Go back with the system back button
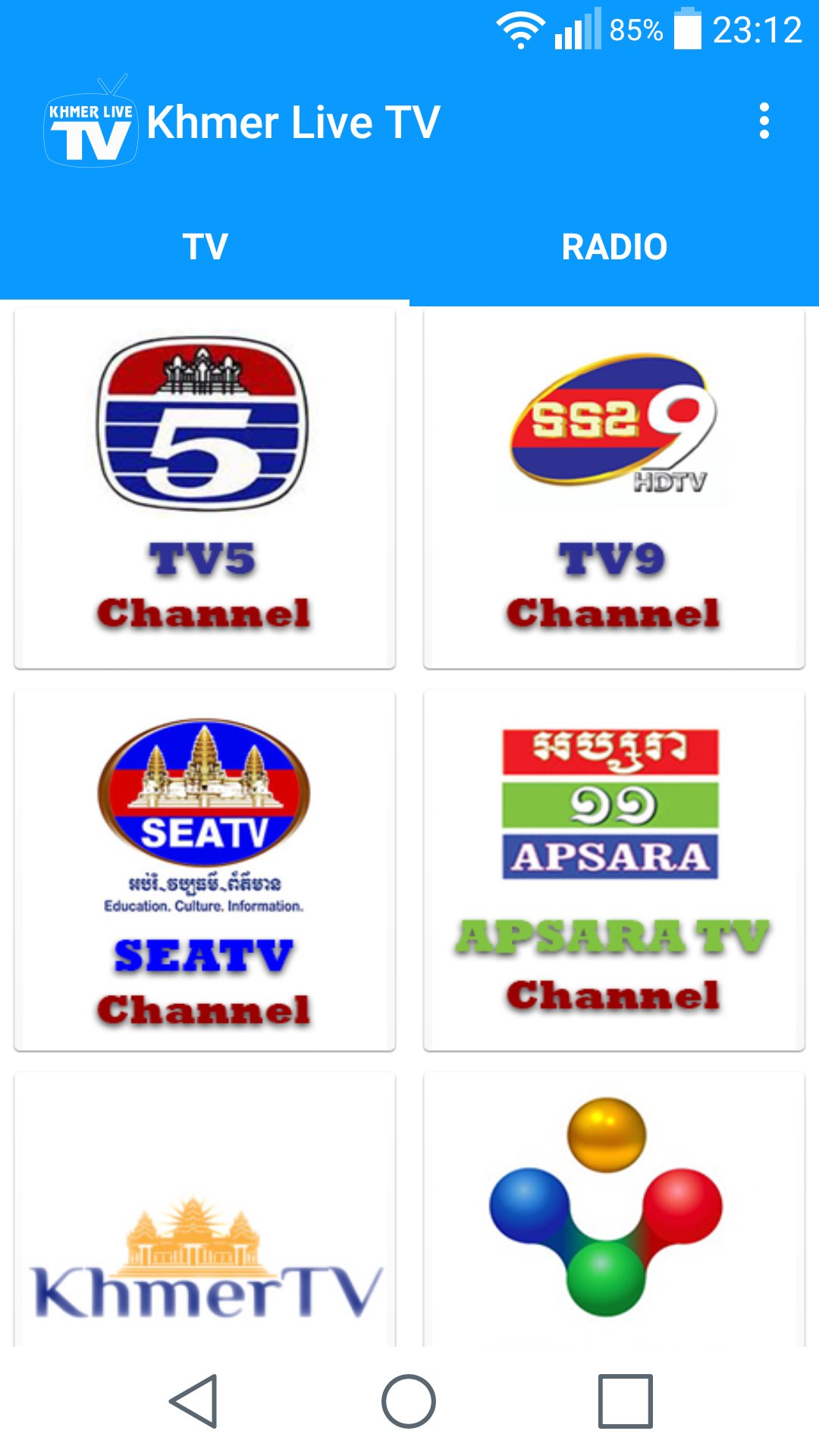The width and height of the screenshot is (819, 1456). [194, 1401]
